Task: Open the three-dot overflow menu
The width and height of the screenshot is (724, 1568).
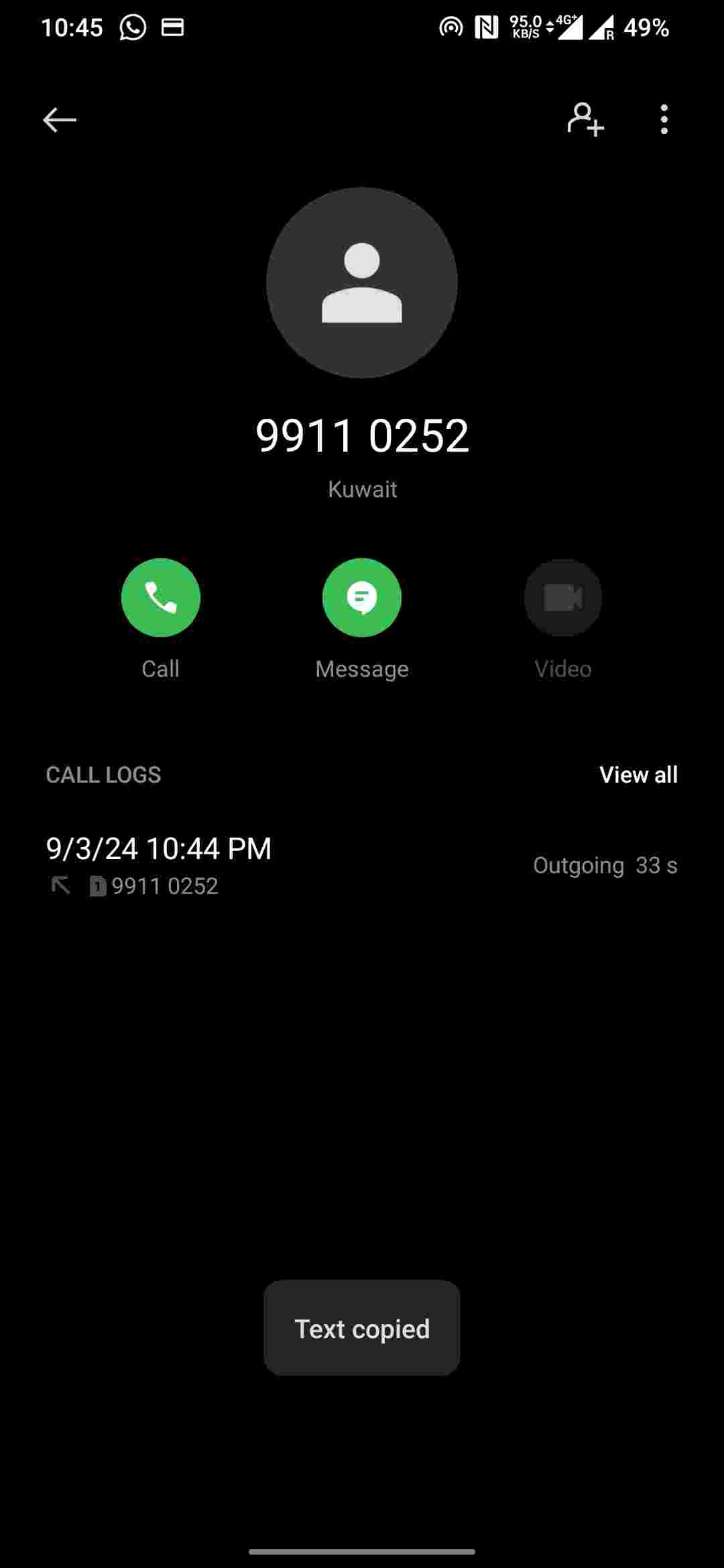Action: (664, 120)
